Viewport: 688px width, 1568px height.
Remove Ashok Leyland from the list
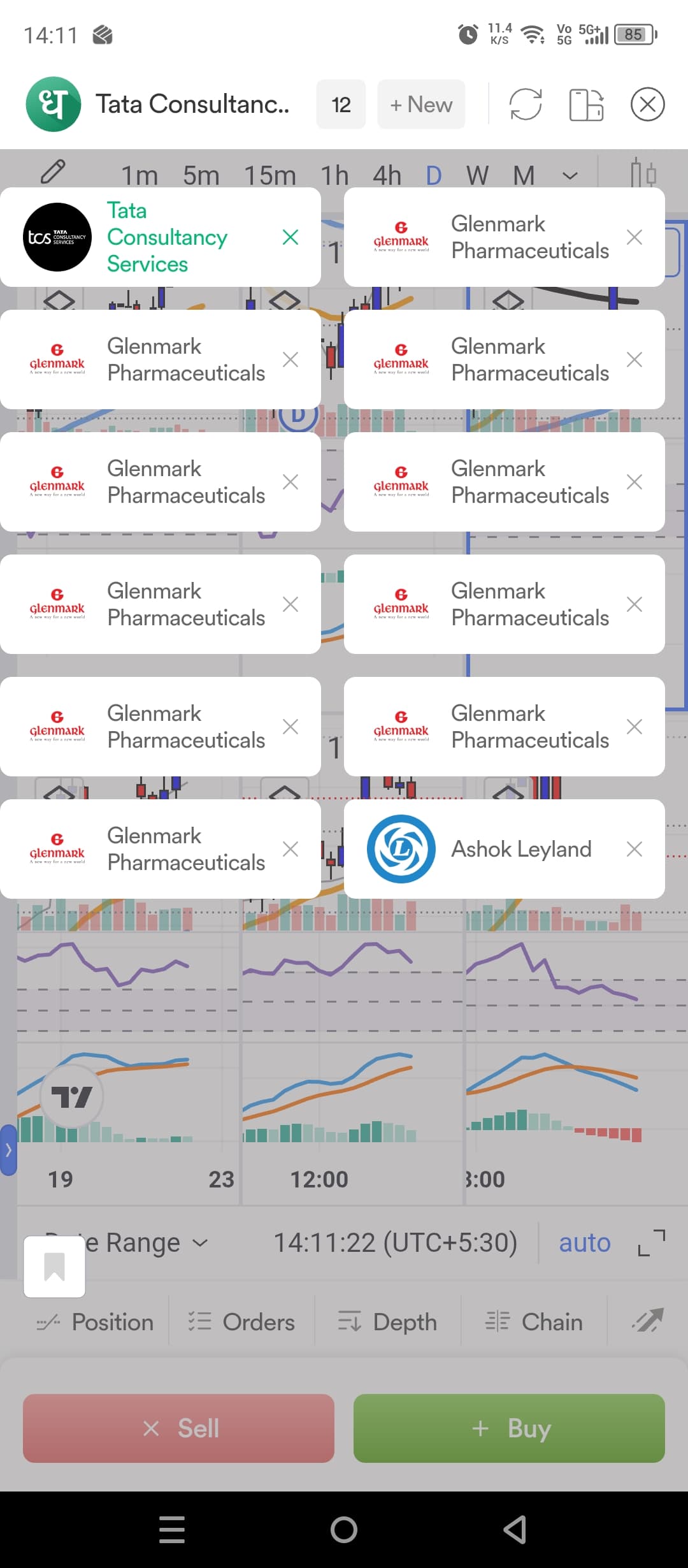pyautogui.click(x=634, y=849)
